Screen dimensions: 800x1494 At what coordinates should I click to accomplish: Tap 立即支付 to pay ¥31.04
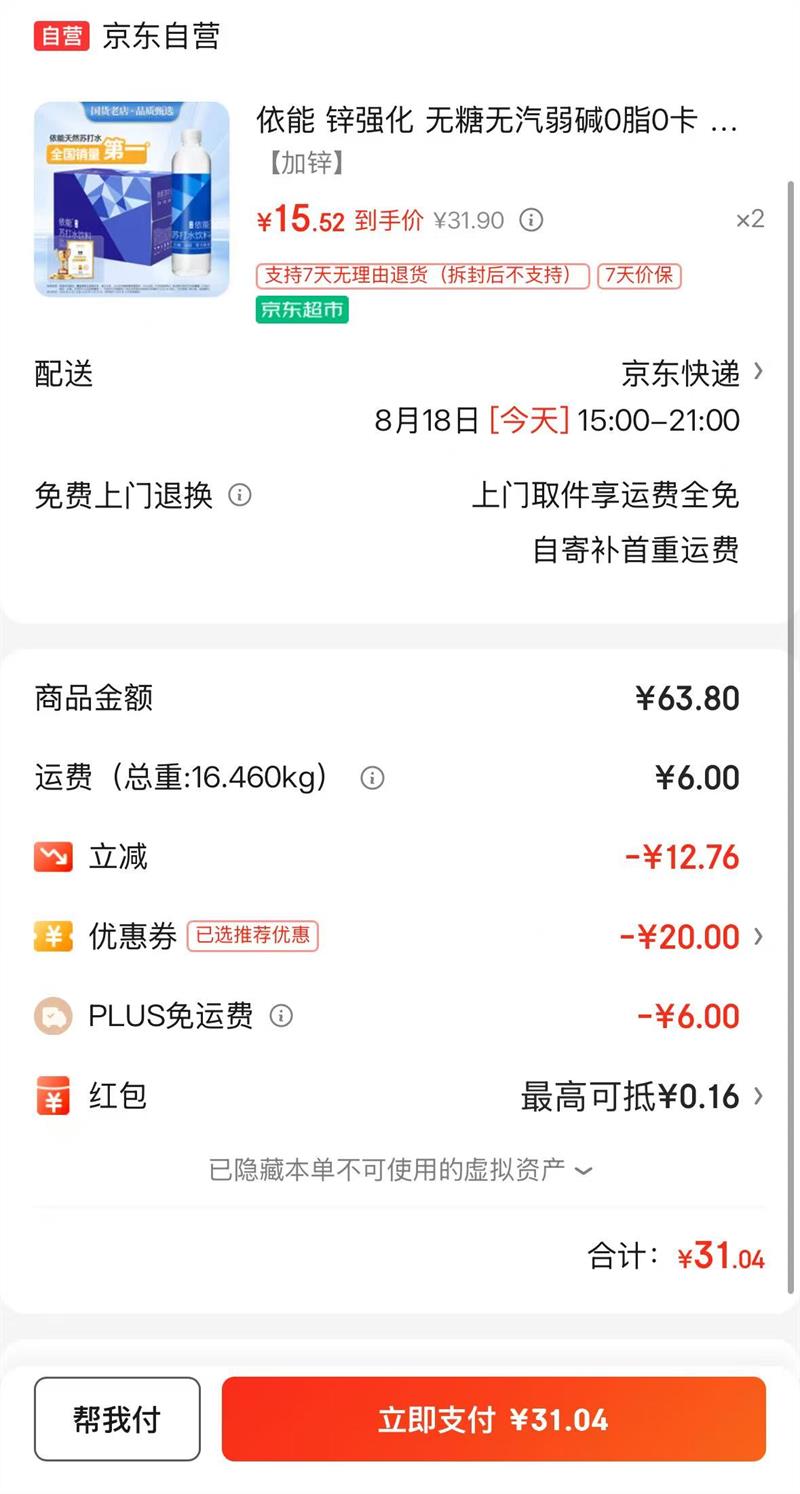coord(493,1419)
